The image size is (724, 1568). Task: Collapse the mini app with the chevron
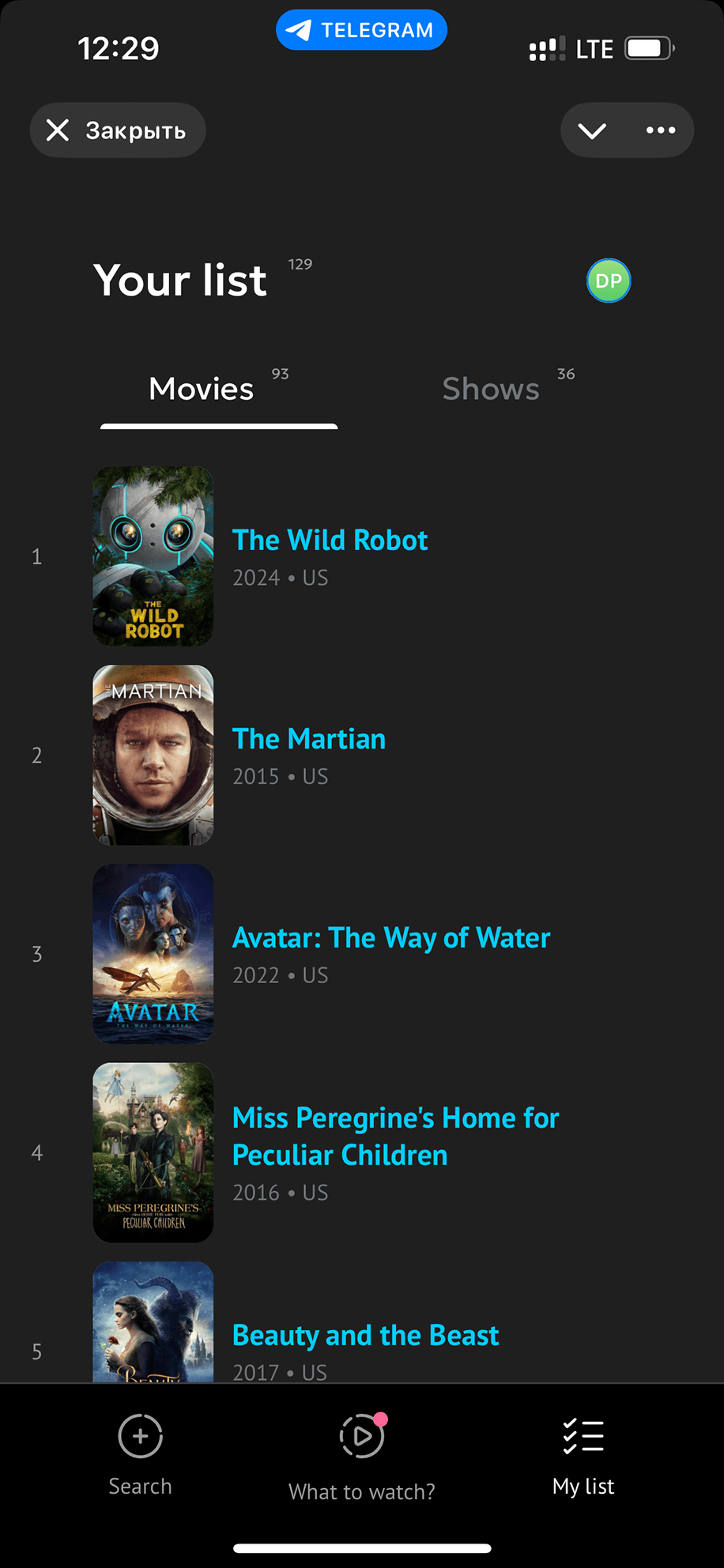tap(592, 130)
